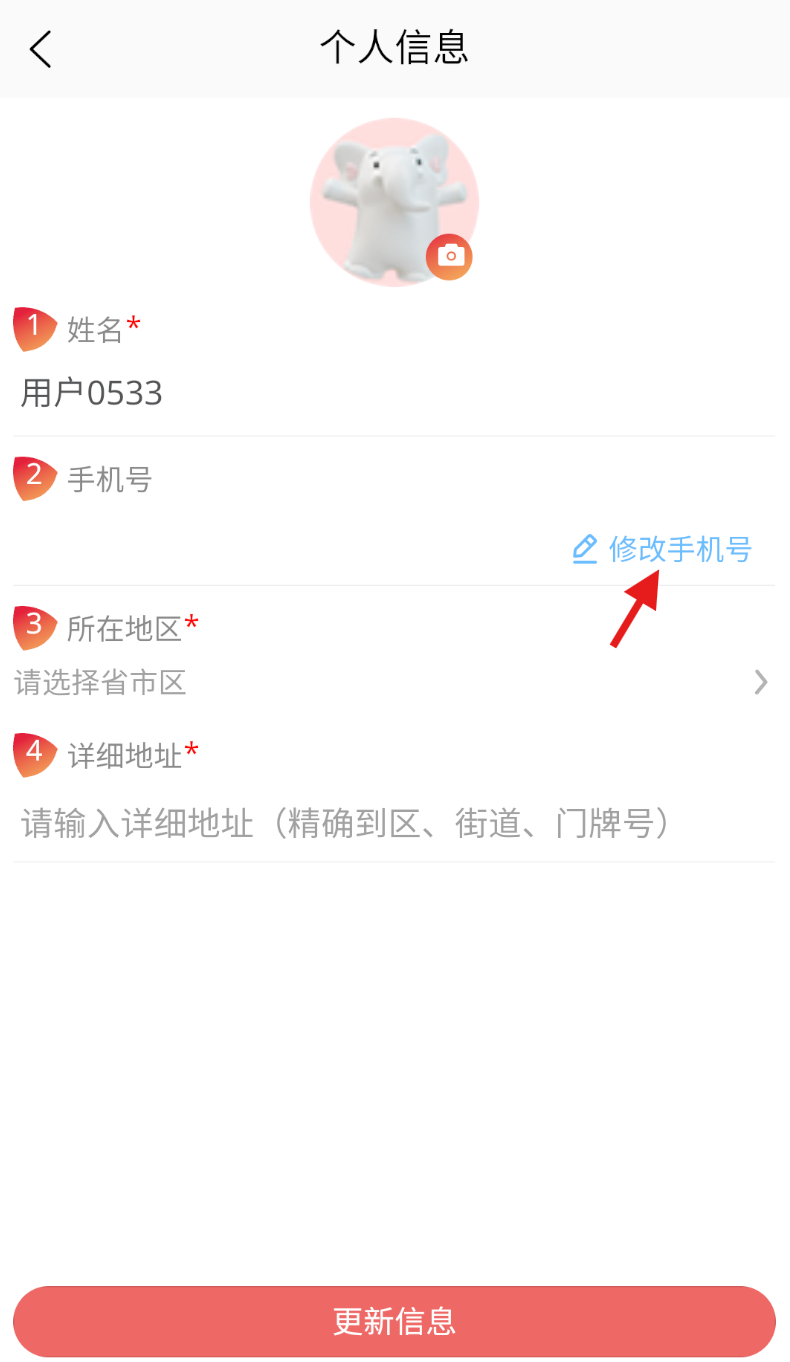Focus the 详细地址 address input field
The image size is (790, 1362).
click(x=394, y=824)
